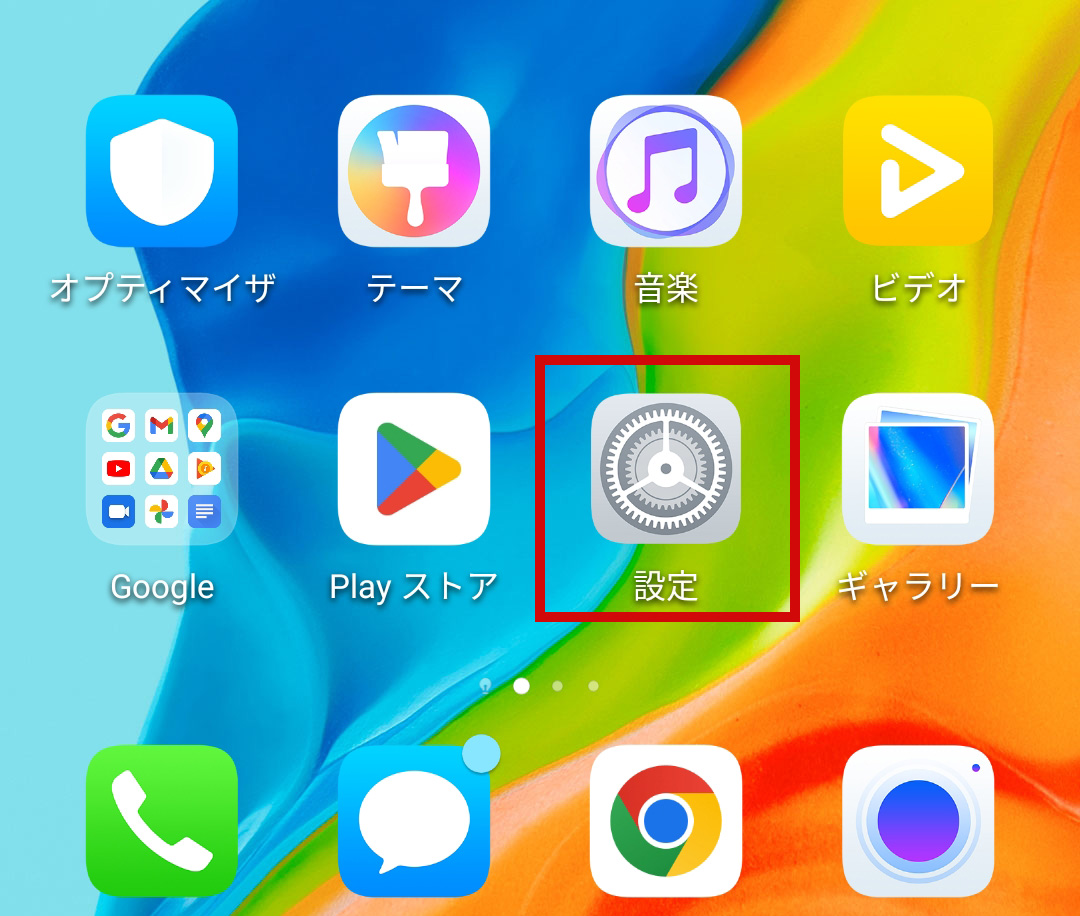Open the camera app in dock
1080x916 pixels.
[x=918, y=821]
